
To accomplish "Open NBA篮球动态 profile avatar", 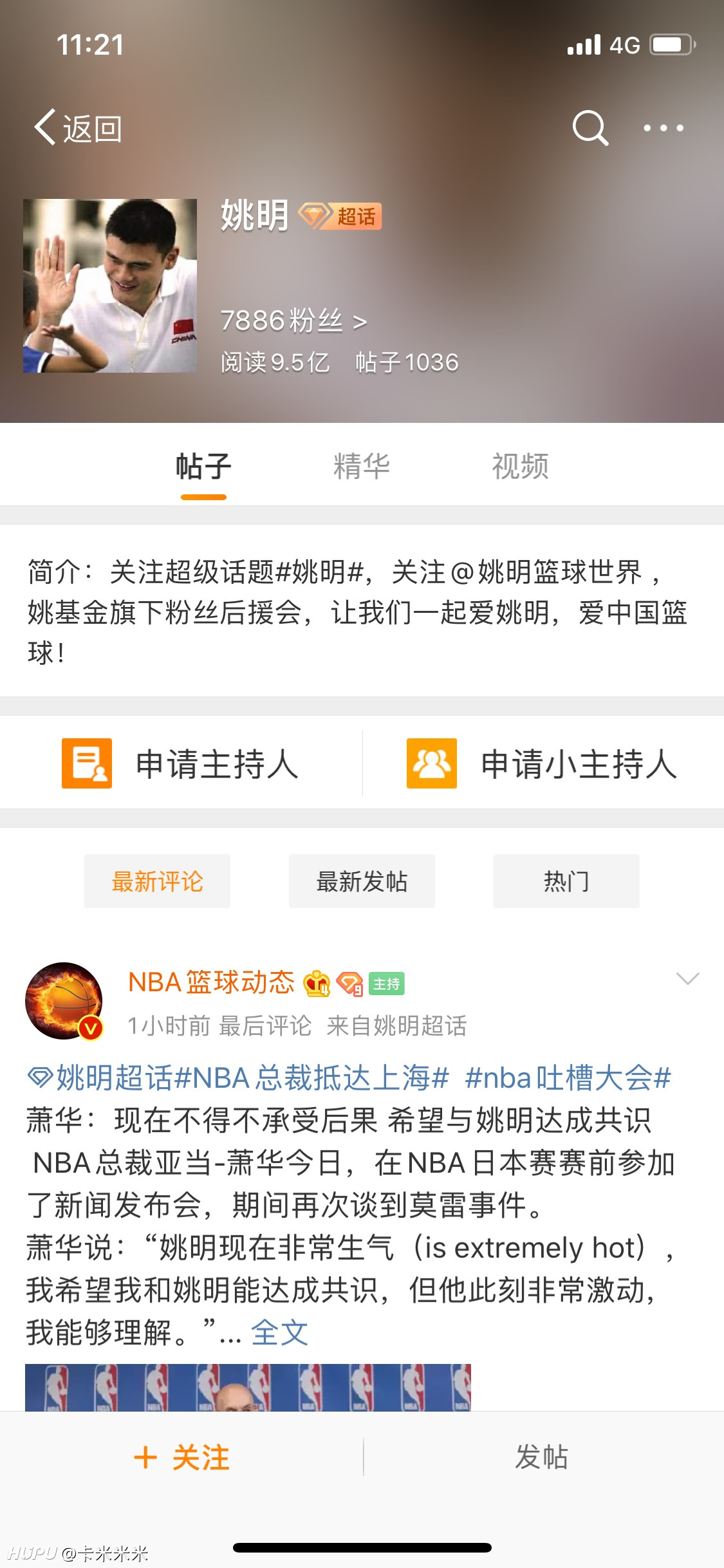I will pyautogui.click(x=64, y=1001).
